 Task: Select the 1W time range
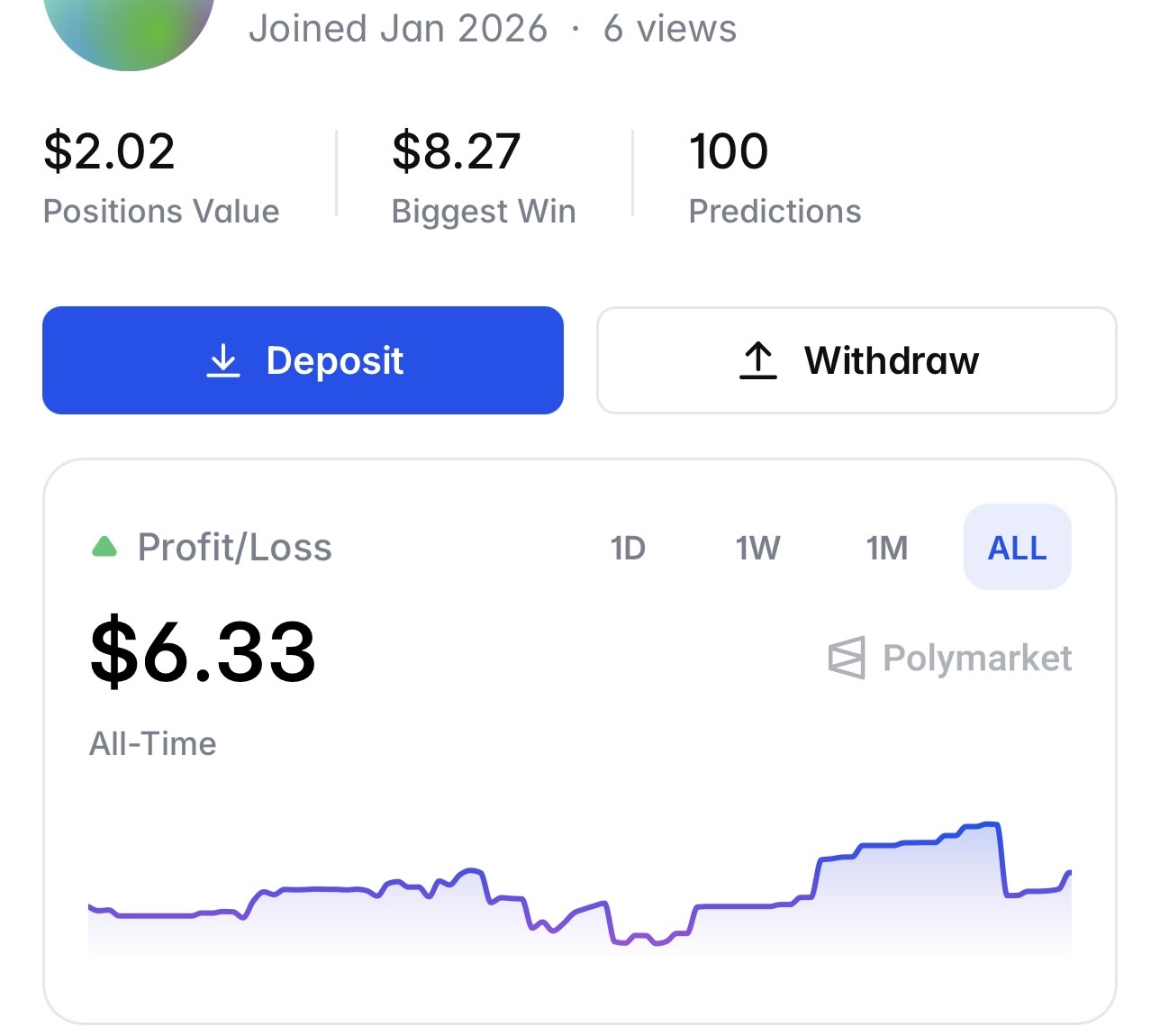tap(757, 548)
